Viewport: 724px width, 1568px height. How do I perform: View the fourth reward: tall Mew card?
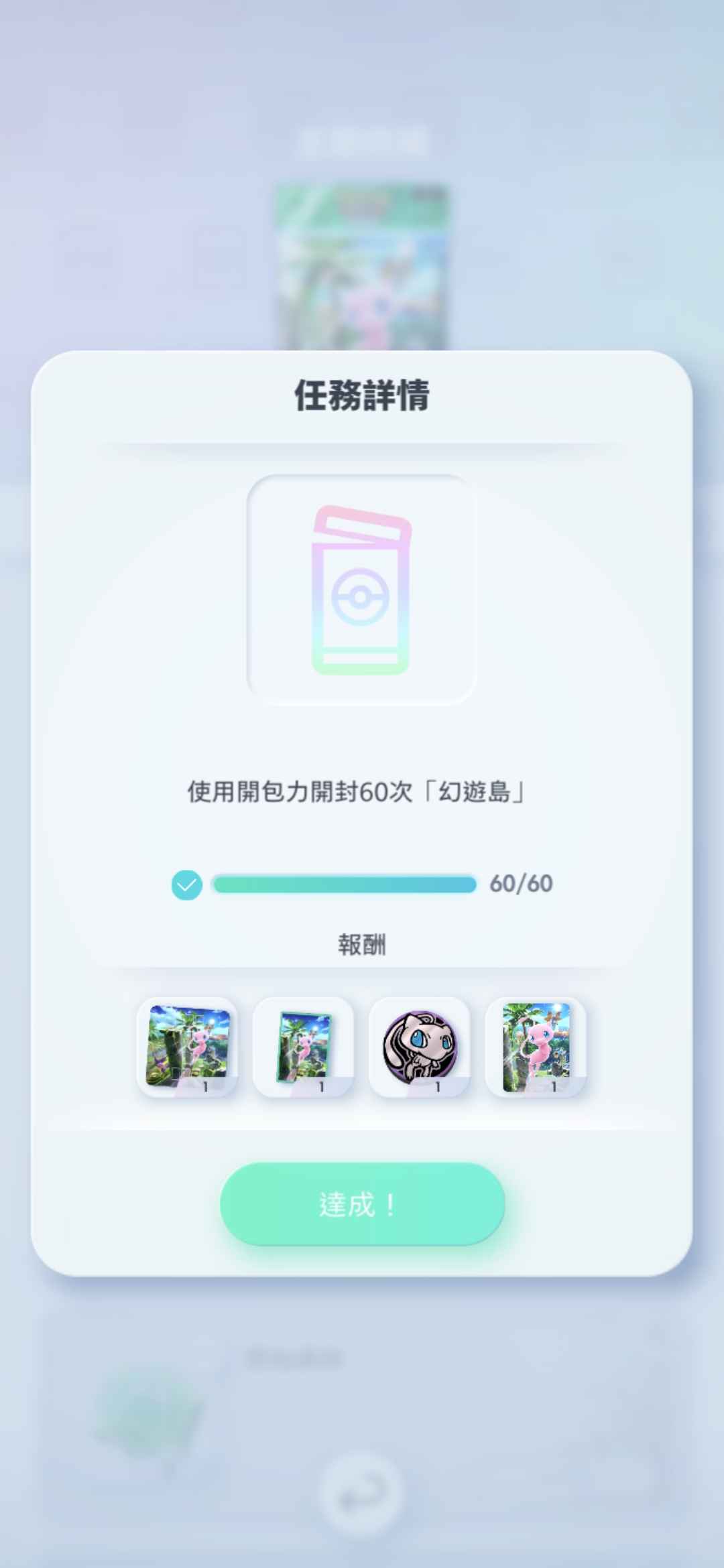tap(536, 1047)
